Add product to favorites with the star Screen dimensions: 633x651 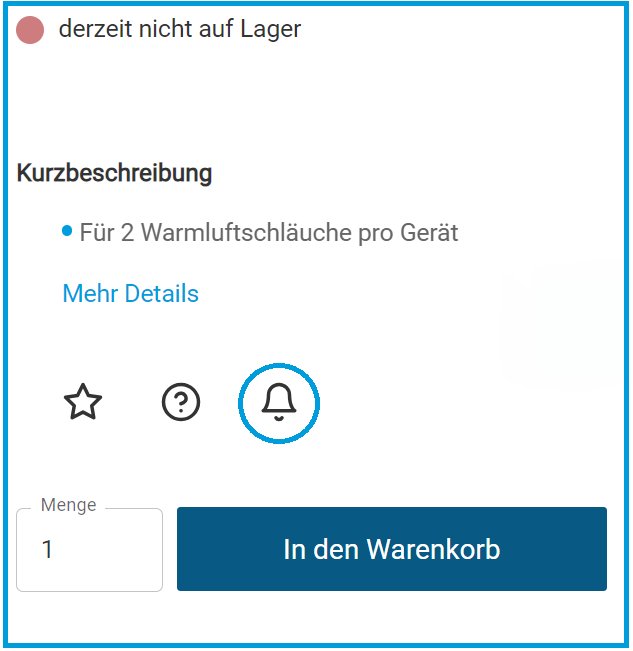tap(83, 403)
